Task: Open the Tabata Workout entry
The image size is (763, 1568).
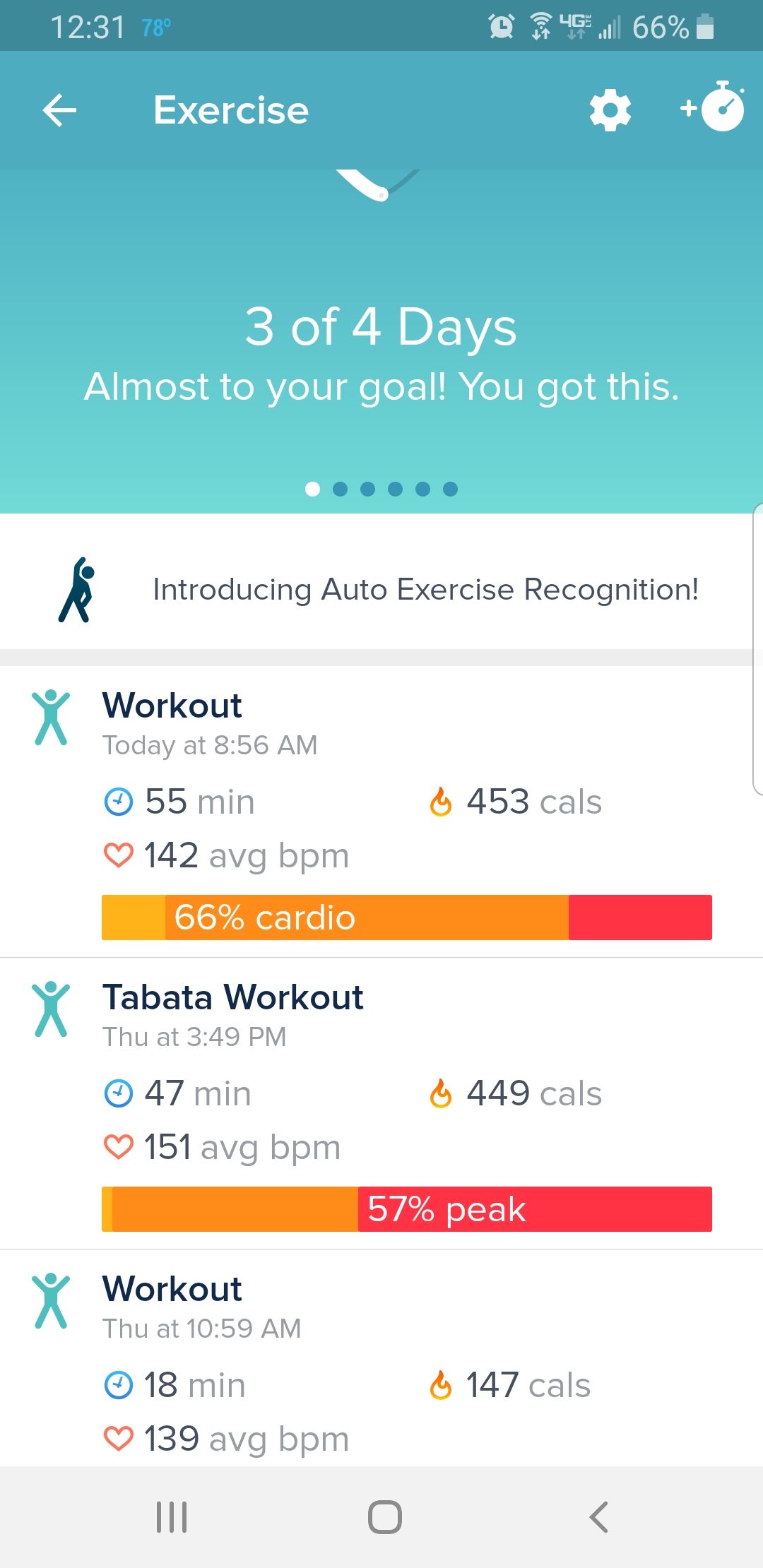Action: click(x=381, y=1103)
